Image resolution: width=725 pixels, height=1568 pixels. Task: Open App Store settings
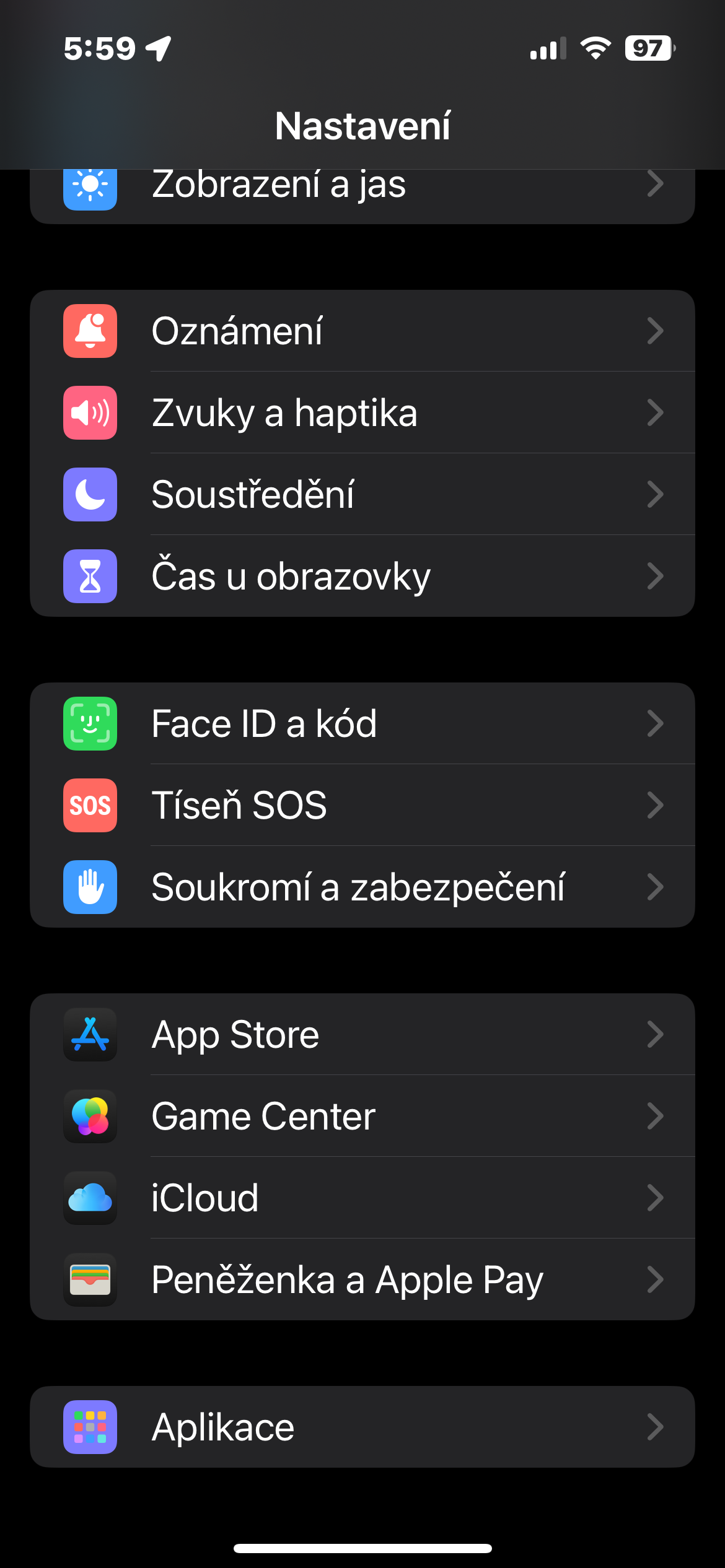click(x=362, y=1034)
